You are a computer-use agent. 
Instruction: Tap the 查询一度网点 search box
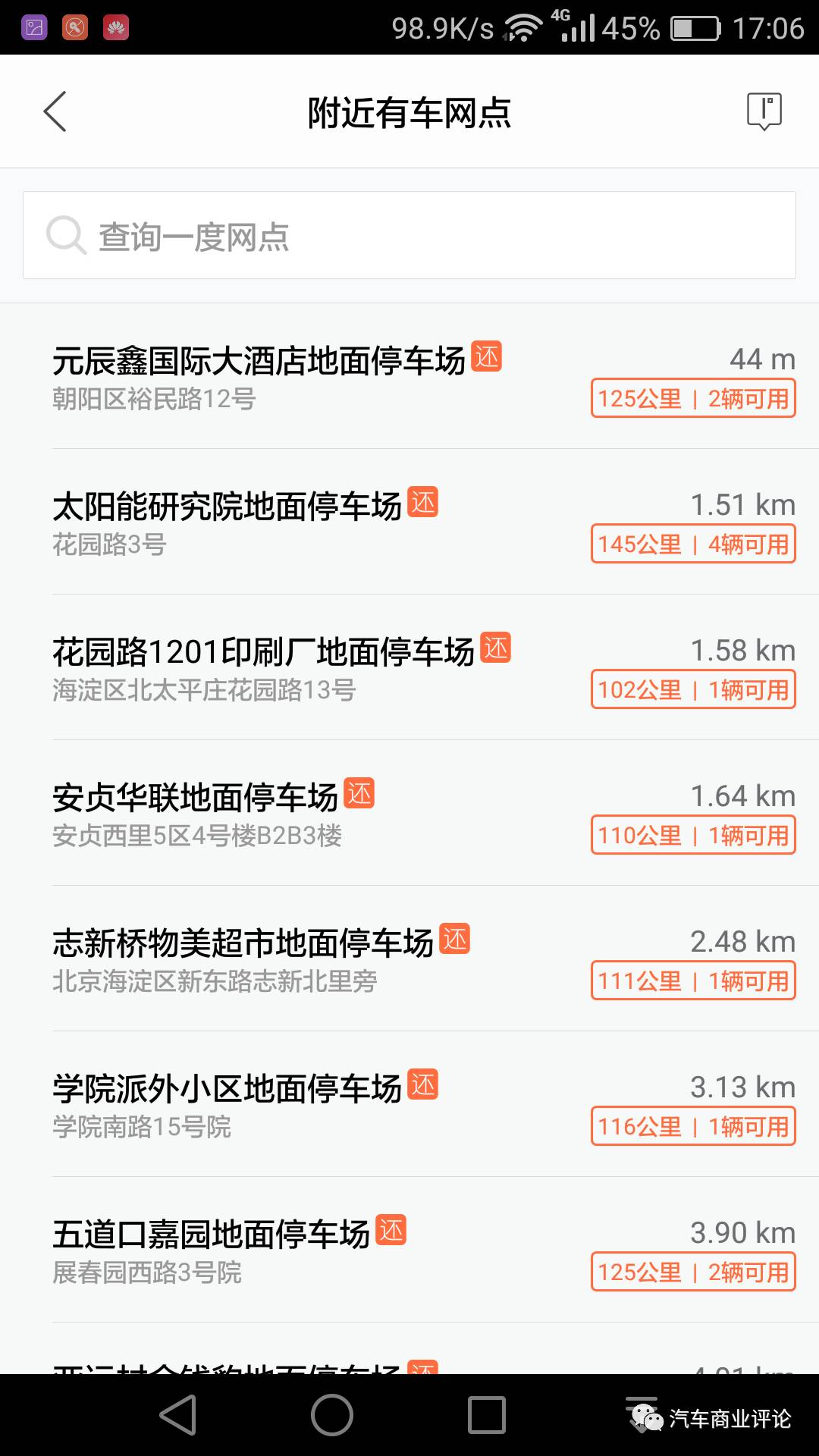click(x=409, y=235)
